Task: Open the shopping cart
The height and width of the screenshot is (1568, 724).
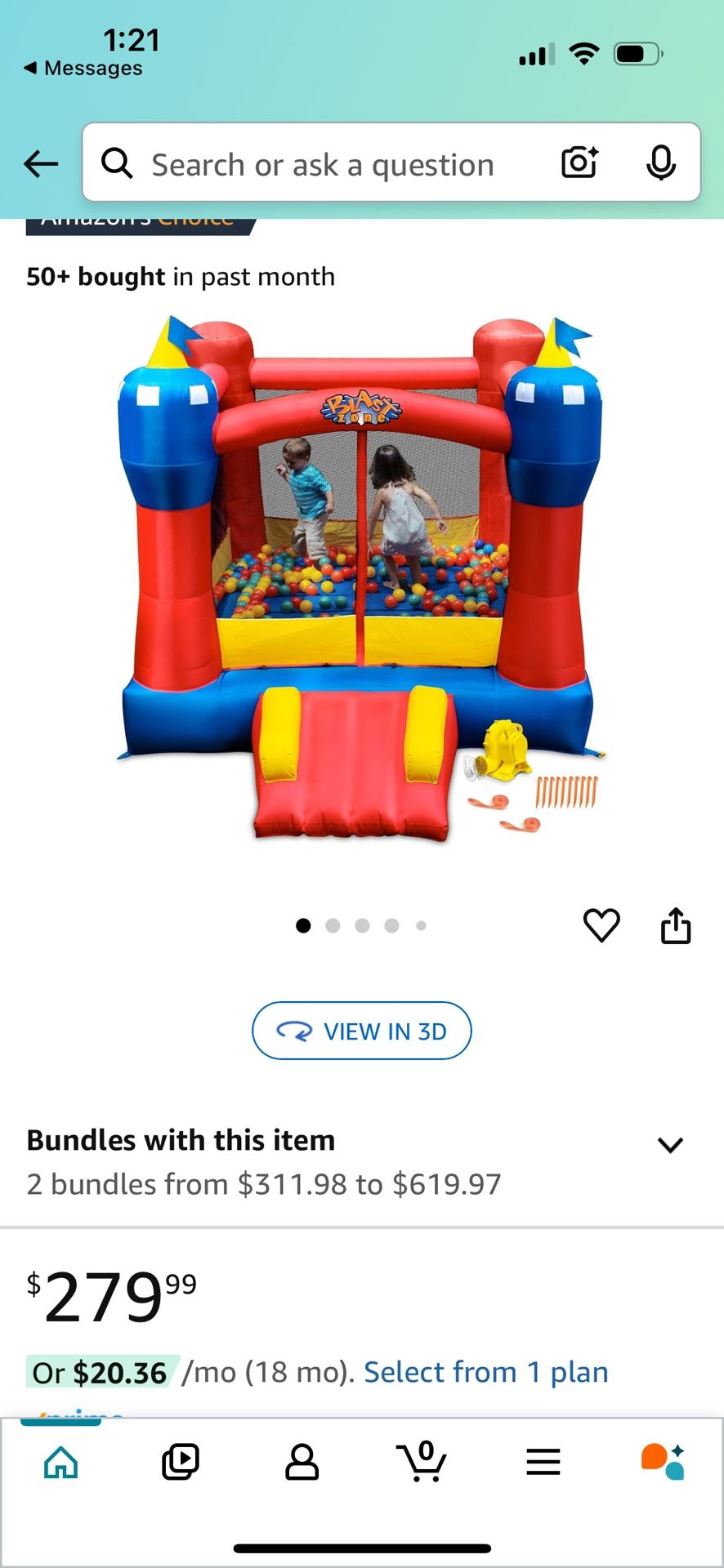Action: pos(422,1462)
